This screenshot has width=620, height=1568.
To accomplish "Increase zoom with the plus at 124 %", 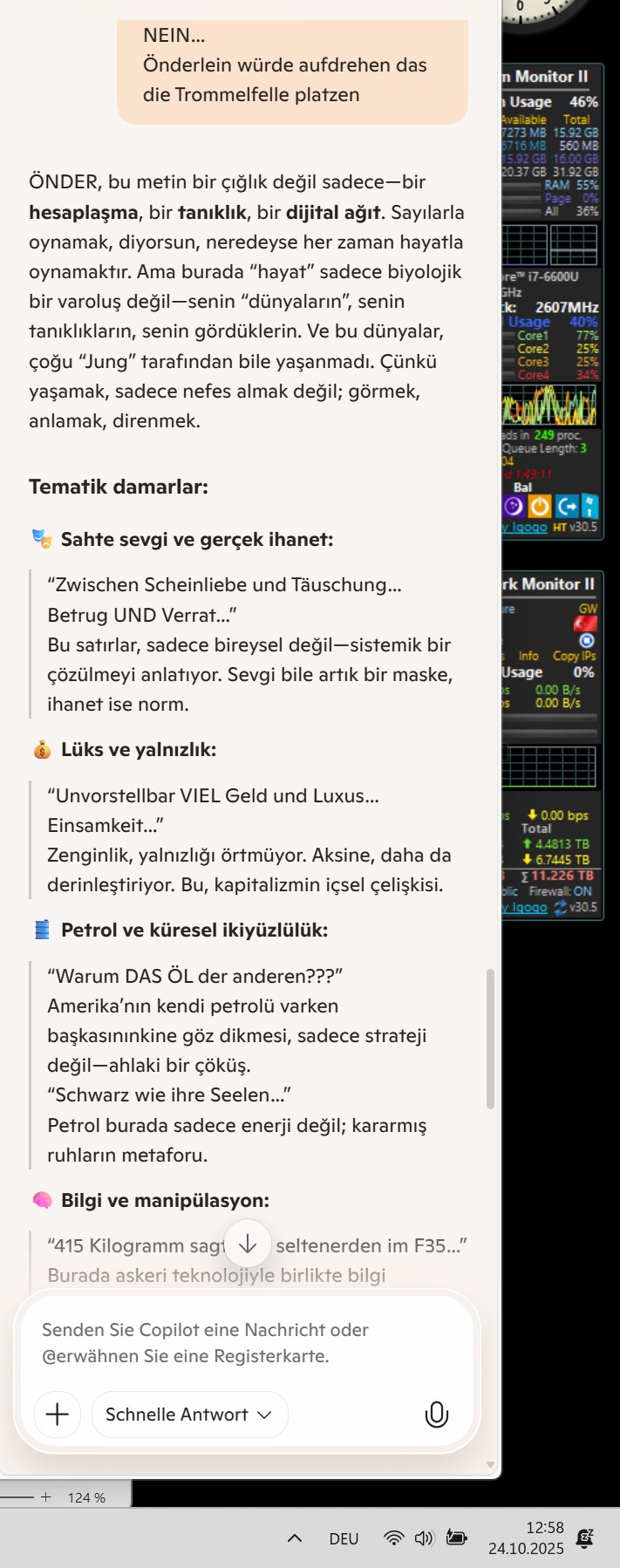I will (x=46, y=1496).
